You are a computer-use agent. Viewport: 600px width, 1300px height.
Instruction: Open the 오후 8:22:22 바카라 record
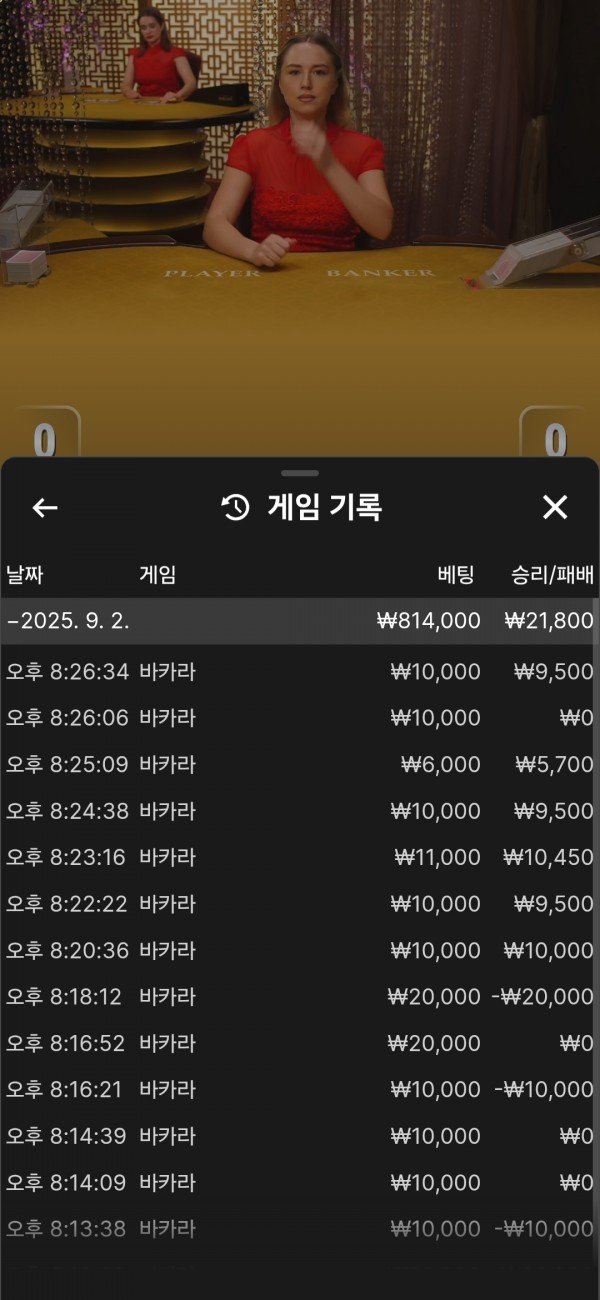300,904
